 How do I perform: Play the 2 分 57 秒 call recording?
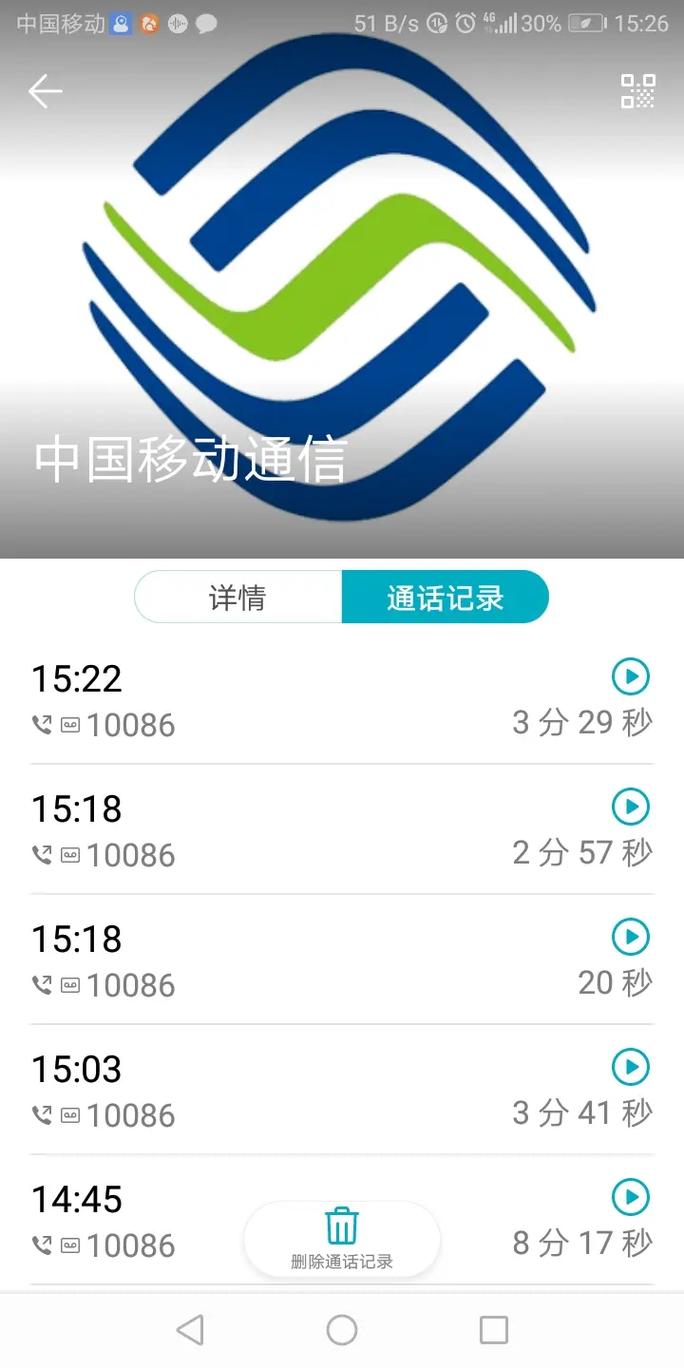[630, 807]
